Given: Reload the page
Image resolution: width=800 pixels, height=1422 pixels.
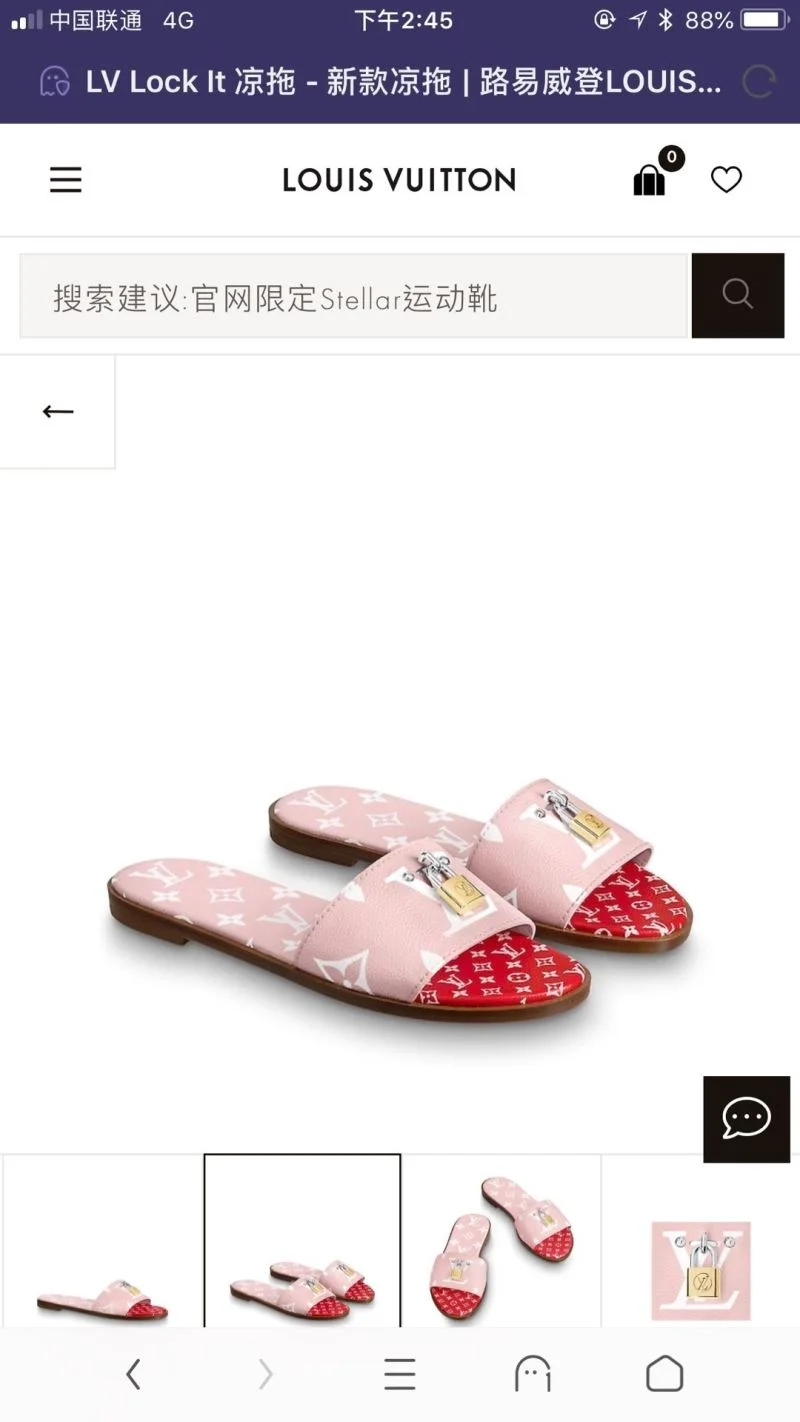Looking at the screenshot, I should (759, 81).
